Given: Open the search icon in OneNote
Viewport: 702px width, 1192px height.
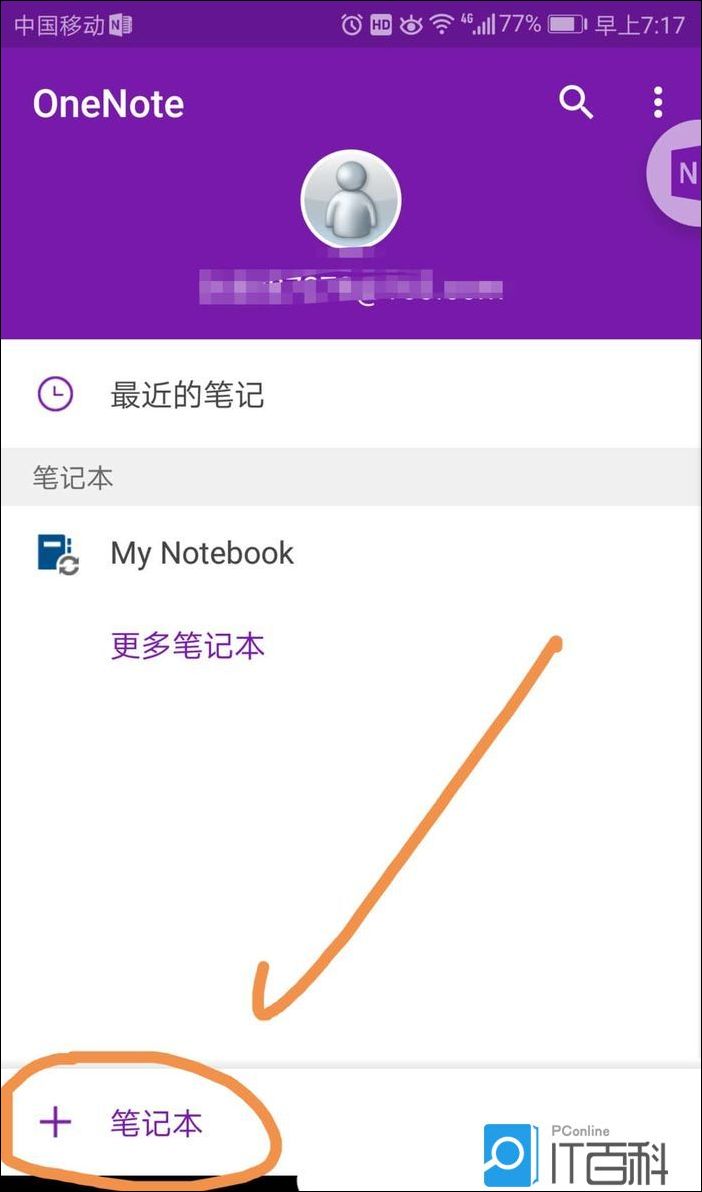Looking at the screenshot, I should pyautogui.click(x=575, y=103).
